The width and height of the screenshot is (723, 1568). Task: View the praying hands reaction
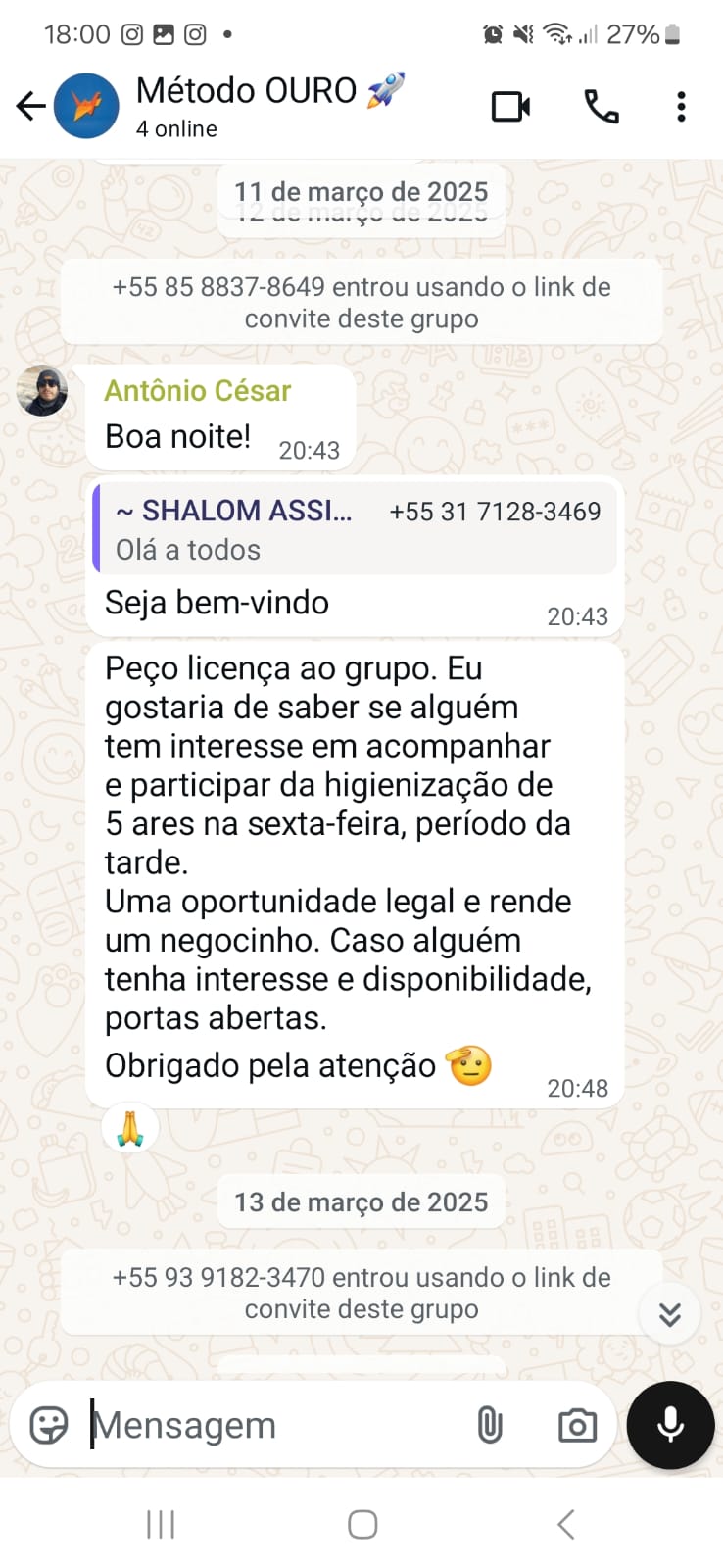coord(130,1129)
